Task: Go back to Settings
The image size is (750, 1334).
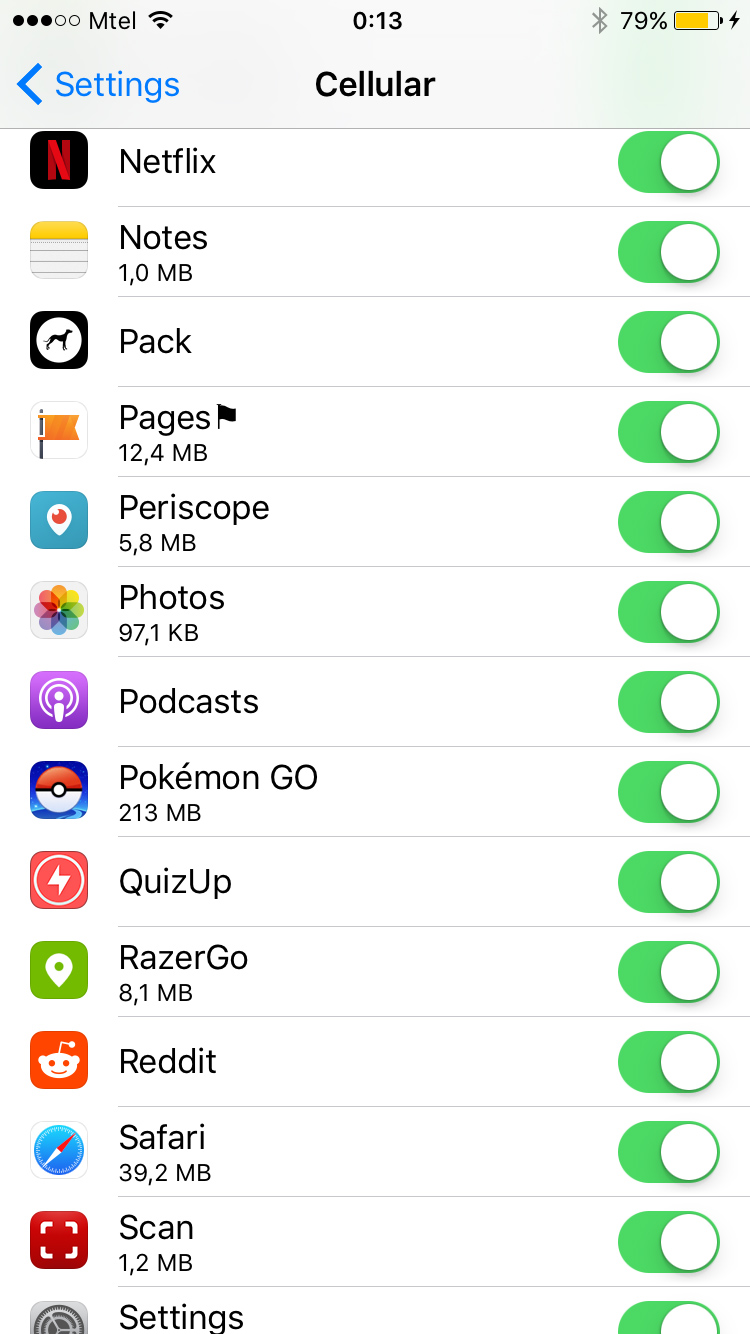Action: click(98, 85)
